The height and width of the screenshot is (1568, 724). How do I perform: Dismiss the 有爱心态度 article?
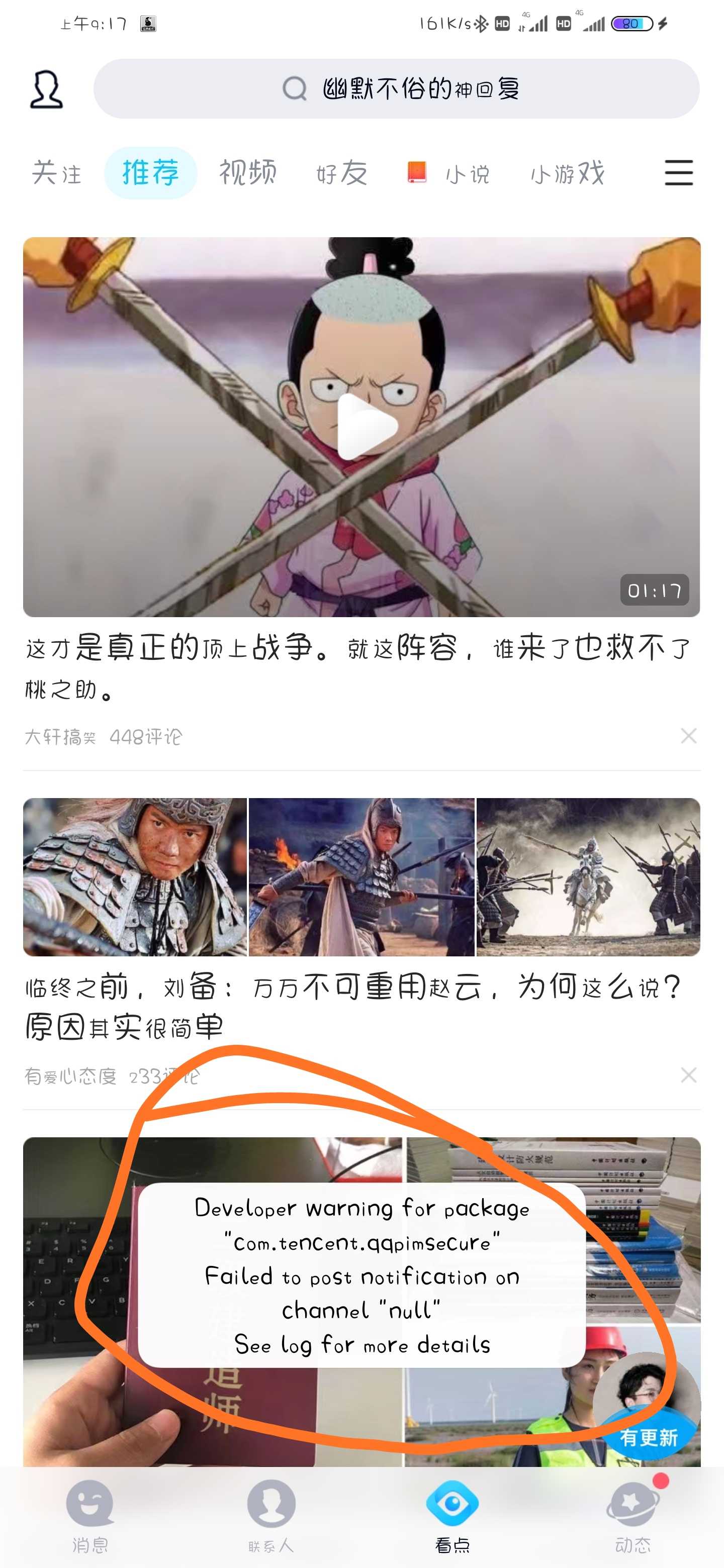[689, 1075]
